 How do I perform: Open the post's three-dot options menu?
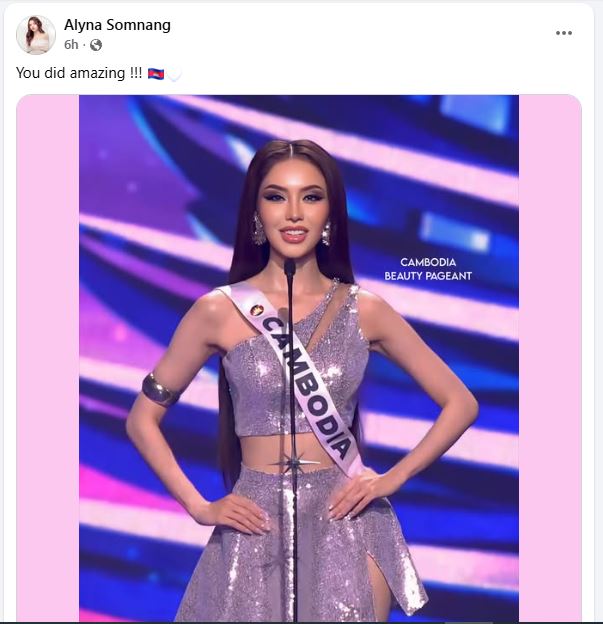564,33
